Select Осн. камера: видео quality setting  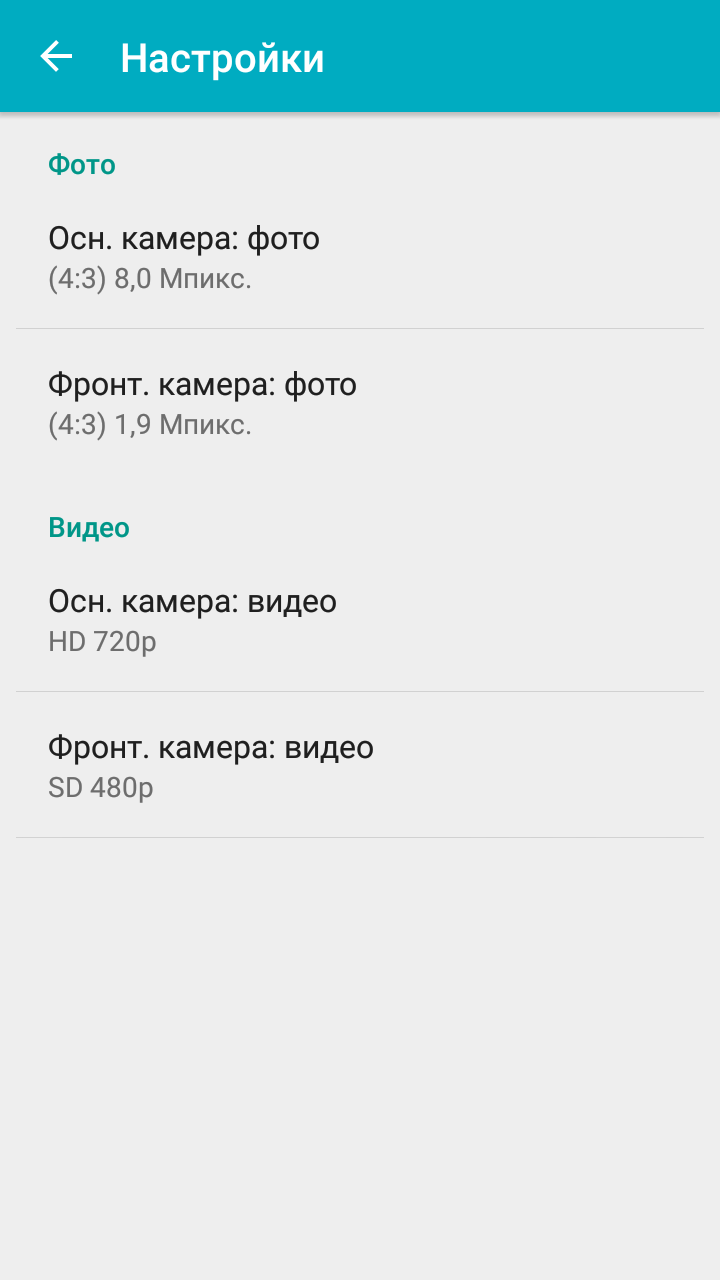(x=360, y=620)
